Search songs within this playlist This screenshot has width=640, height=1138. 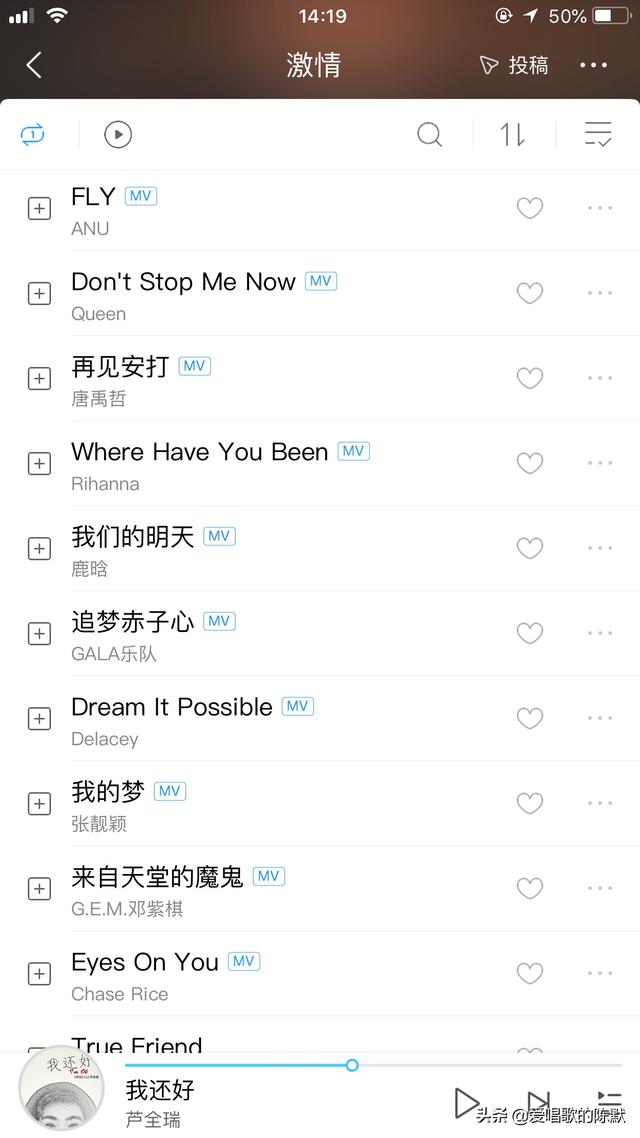430,134
